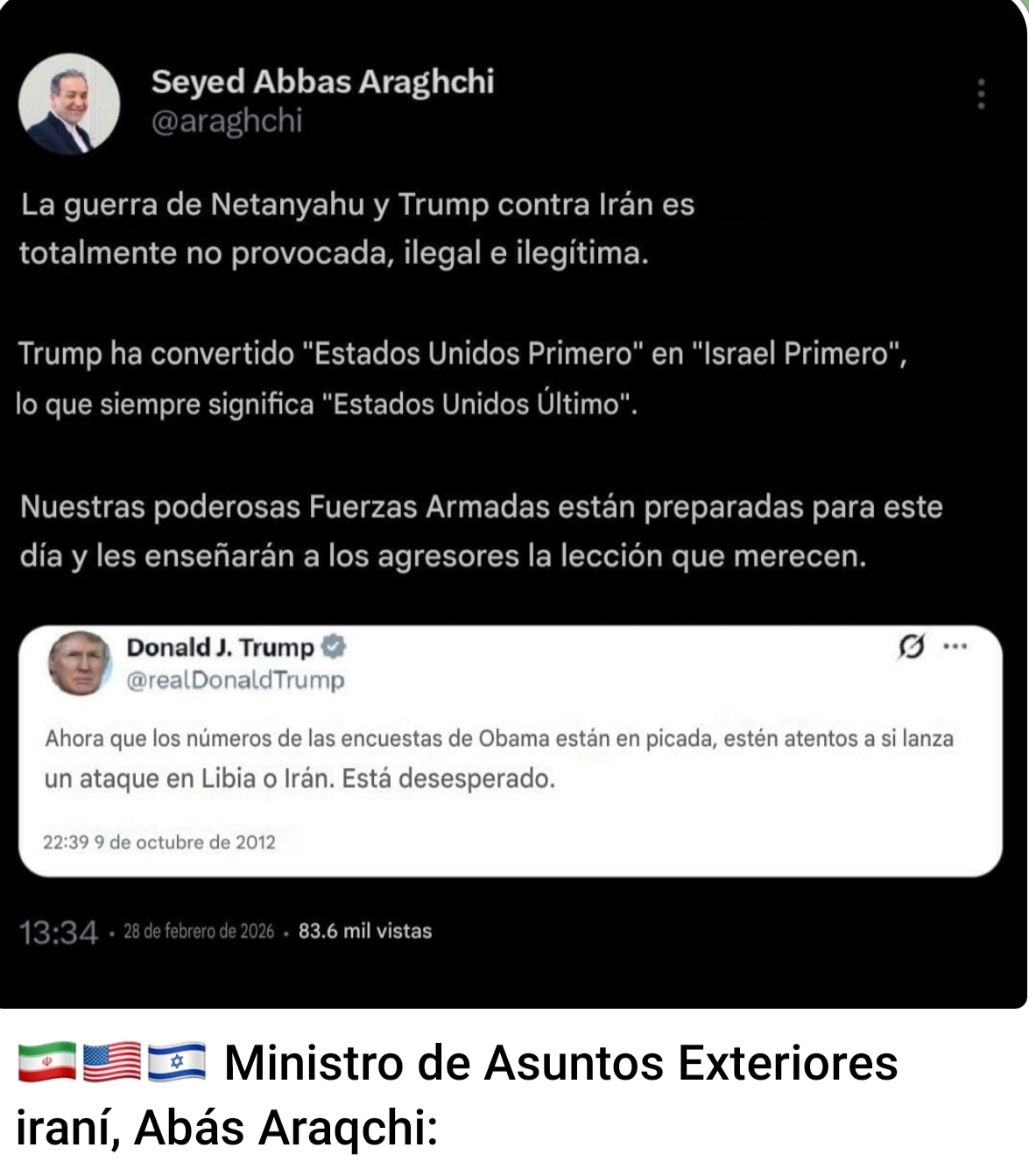Click the slashed-circle icon on the quoted tweet
Screen dimensions: 1029x1176
pyautogui.click(x=911, y=646)
